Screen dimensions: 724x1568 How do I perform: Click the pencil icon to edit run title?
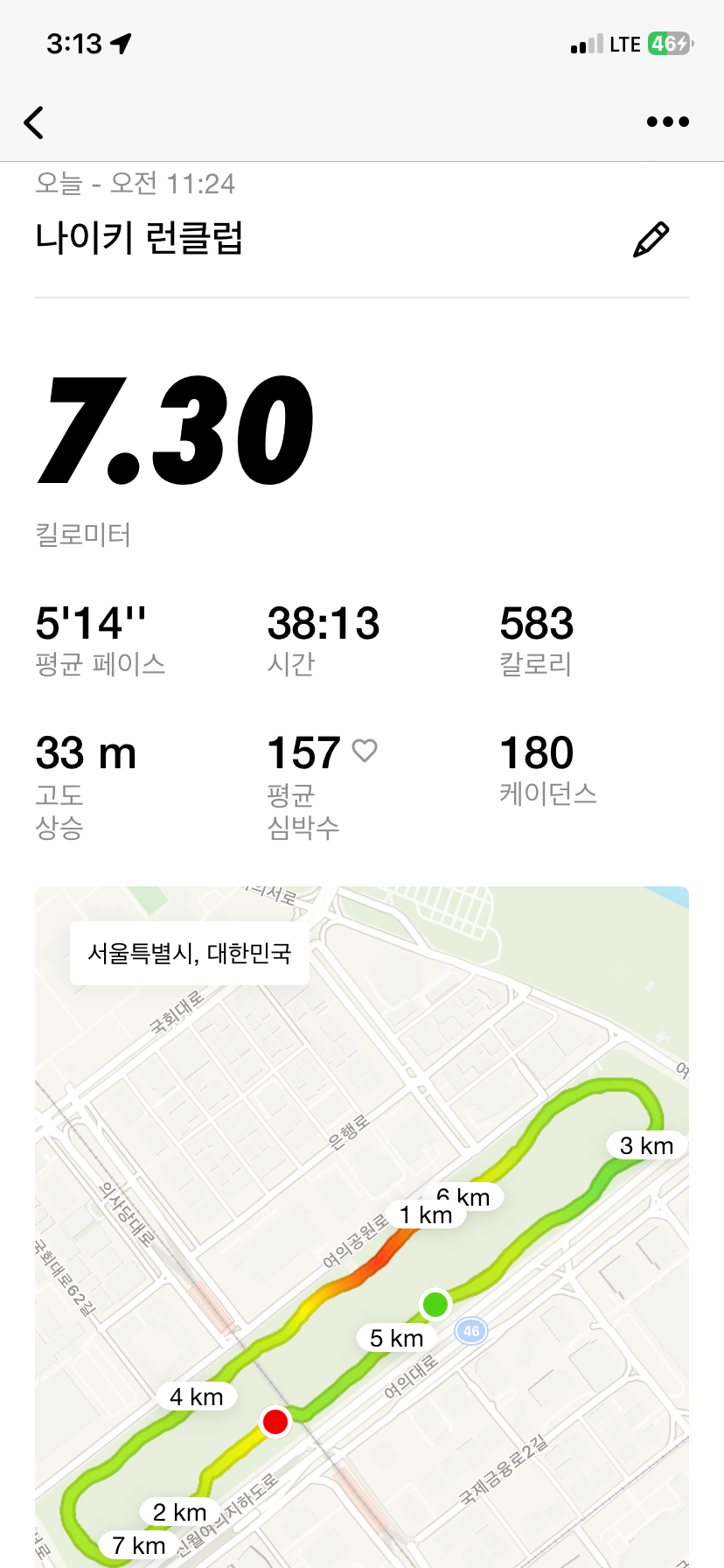click(651, 237)
